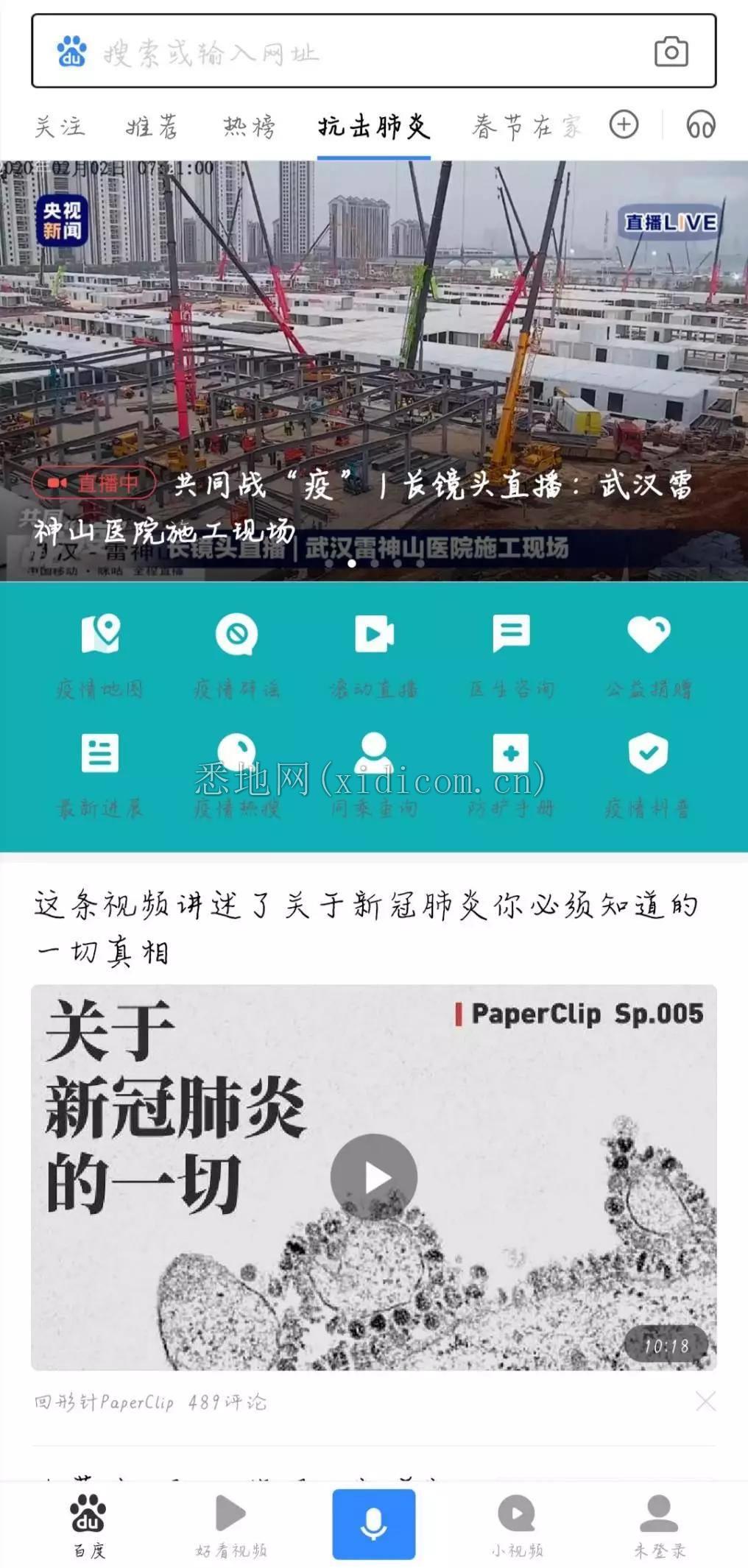Open 公益捐赠 charity donation
This screenshot has width=748, height=1568.
648,654
